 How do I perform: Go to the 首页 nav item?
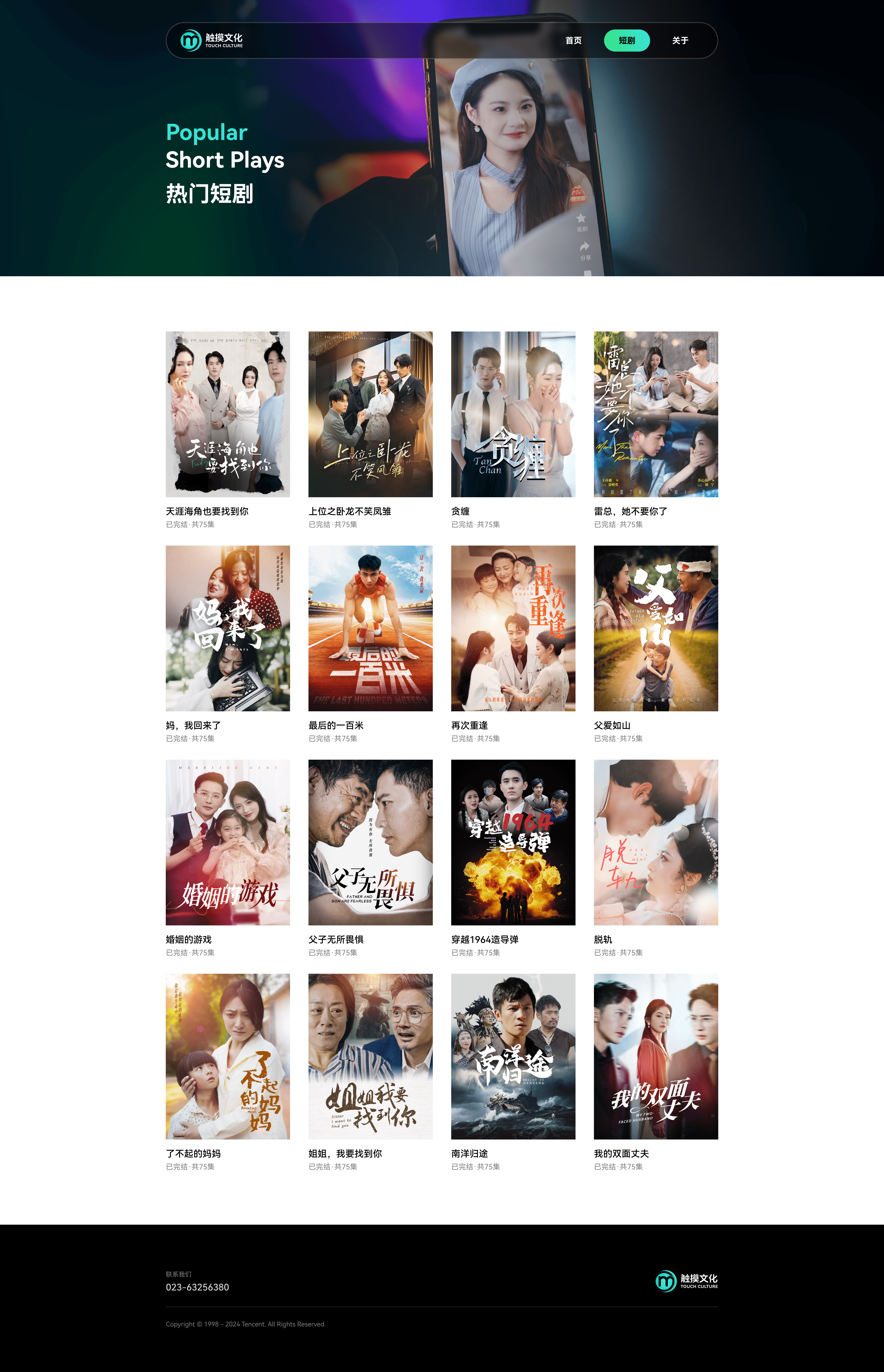point(573,41)
